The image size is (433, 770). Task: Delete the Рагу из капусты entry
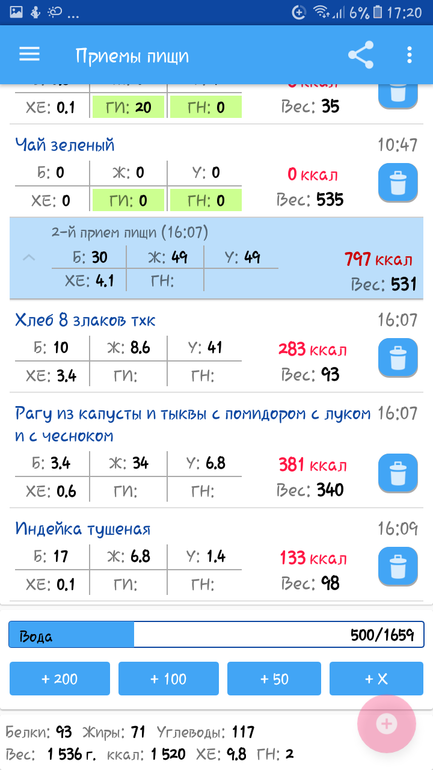click(398, 473)
